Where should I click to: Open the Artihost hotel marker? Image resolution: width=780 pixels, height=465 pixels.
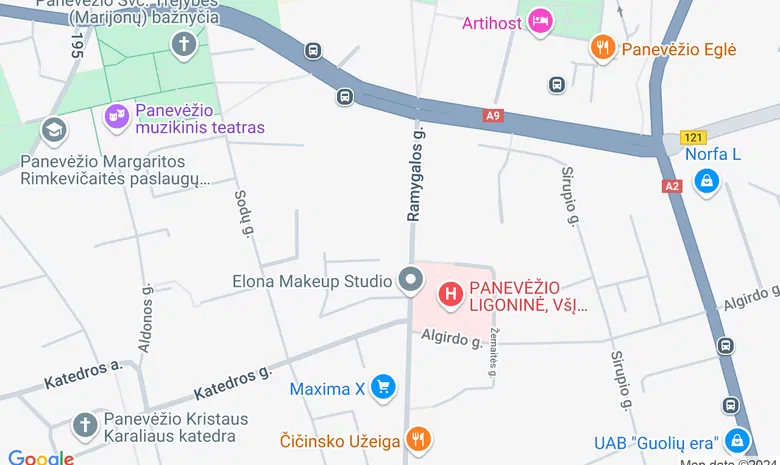point(540,21)
